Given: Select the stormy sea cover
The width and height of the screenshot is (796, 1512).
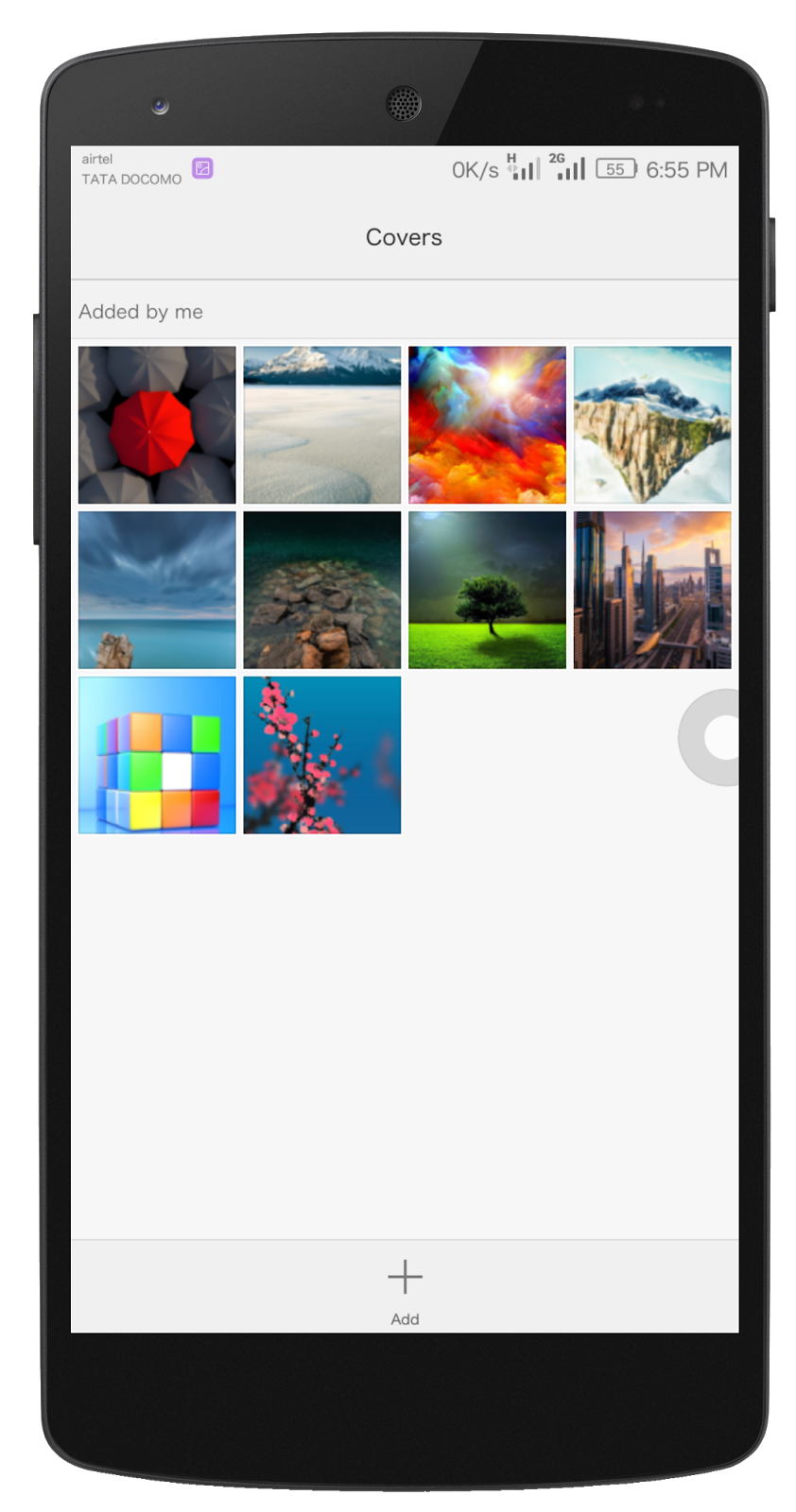Looking at the screenshot, I should click(157, 590).
